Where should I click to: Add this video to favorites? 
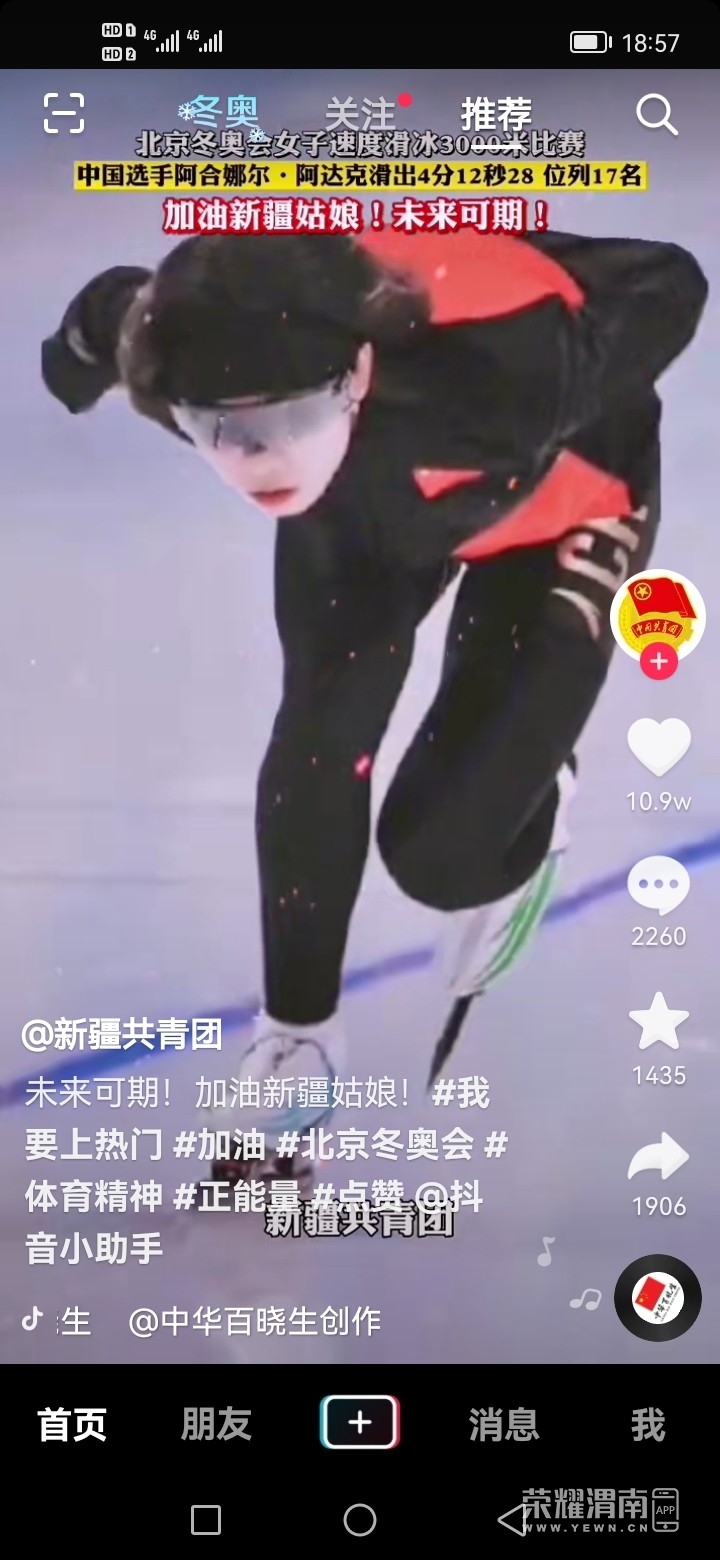(x=658, y=1023)
